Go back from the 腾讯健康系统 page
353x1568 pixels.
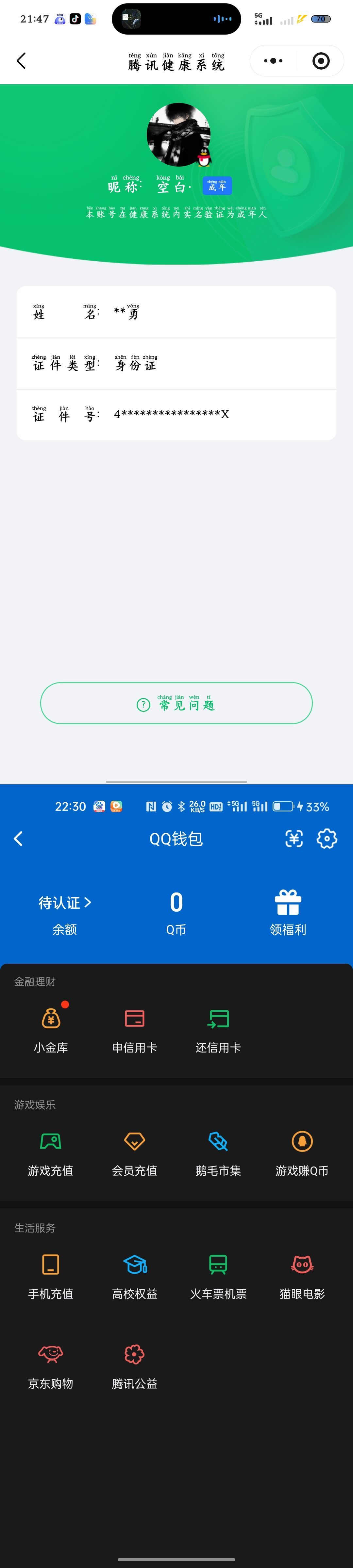[21, 61]
